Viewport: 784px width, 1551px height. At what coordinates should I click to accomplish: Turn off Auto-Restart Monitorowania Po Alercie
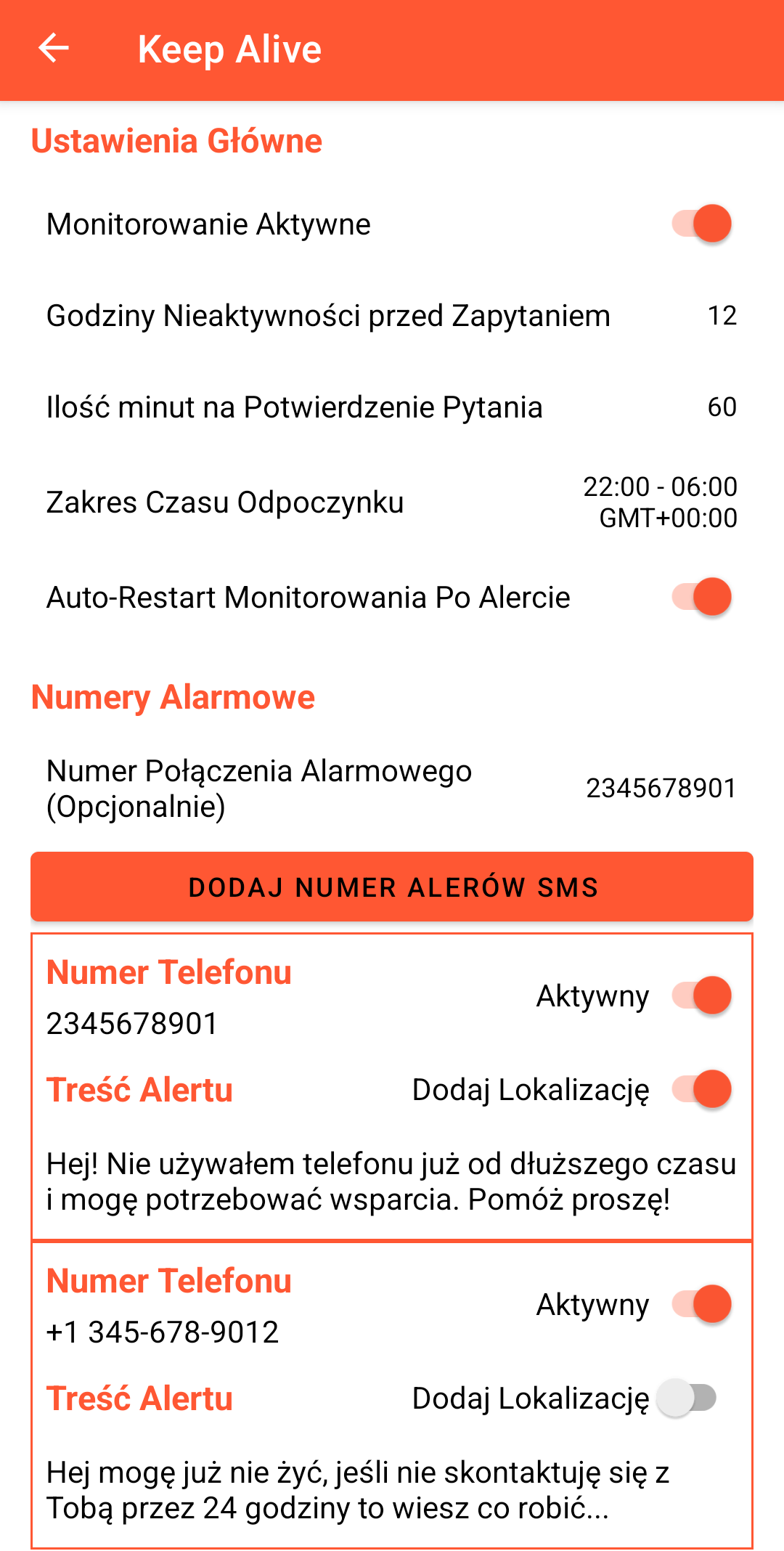click(701, 597)
